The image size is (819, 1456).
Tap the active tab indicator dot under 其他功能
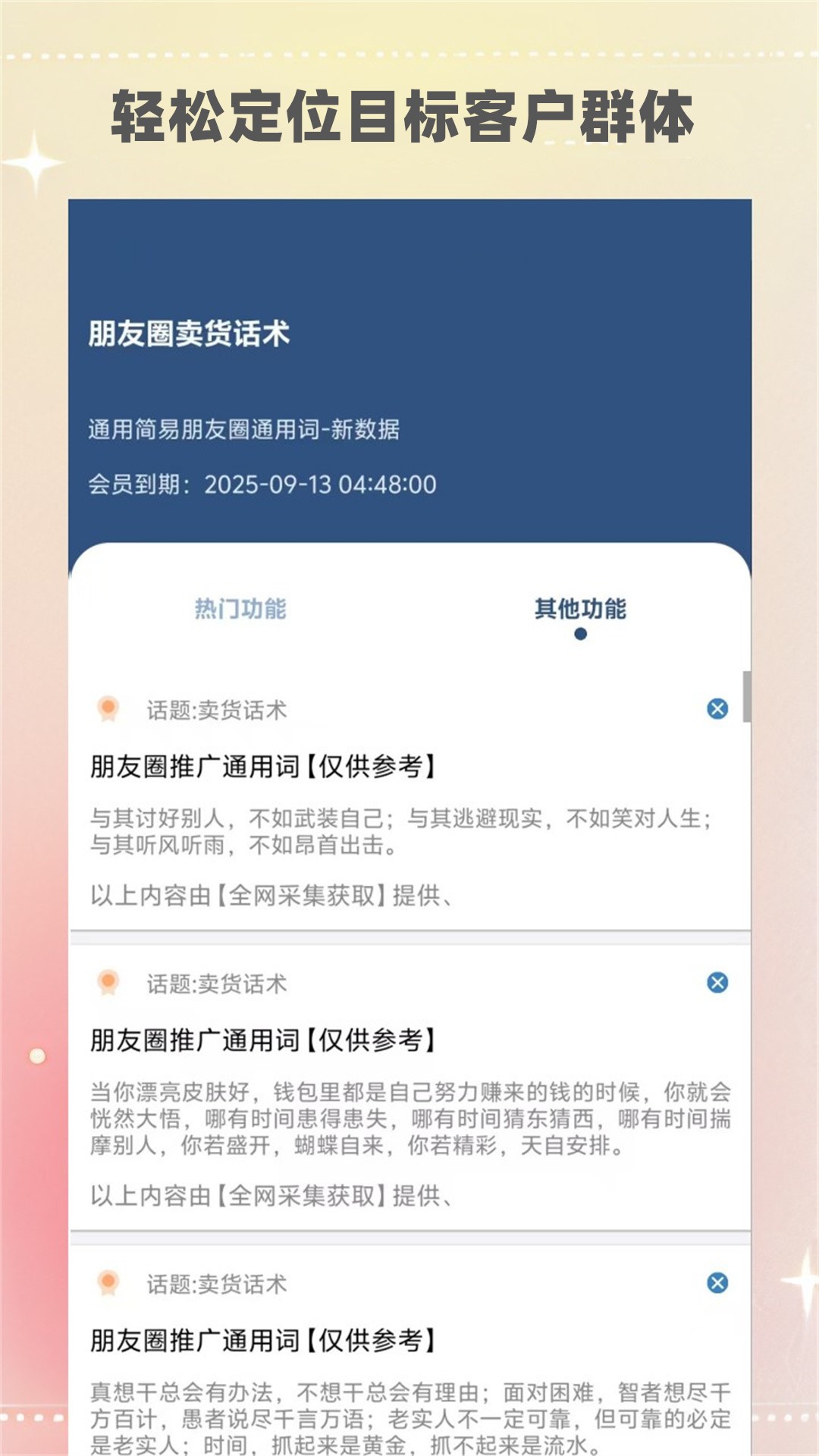(x=580, y=635)
